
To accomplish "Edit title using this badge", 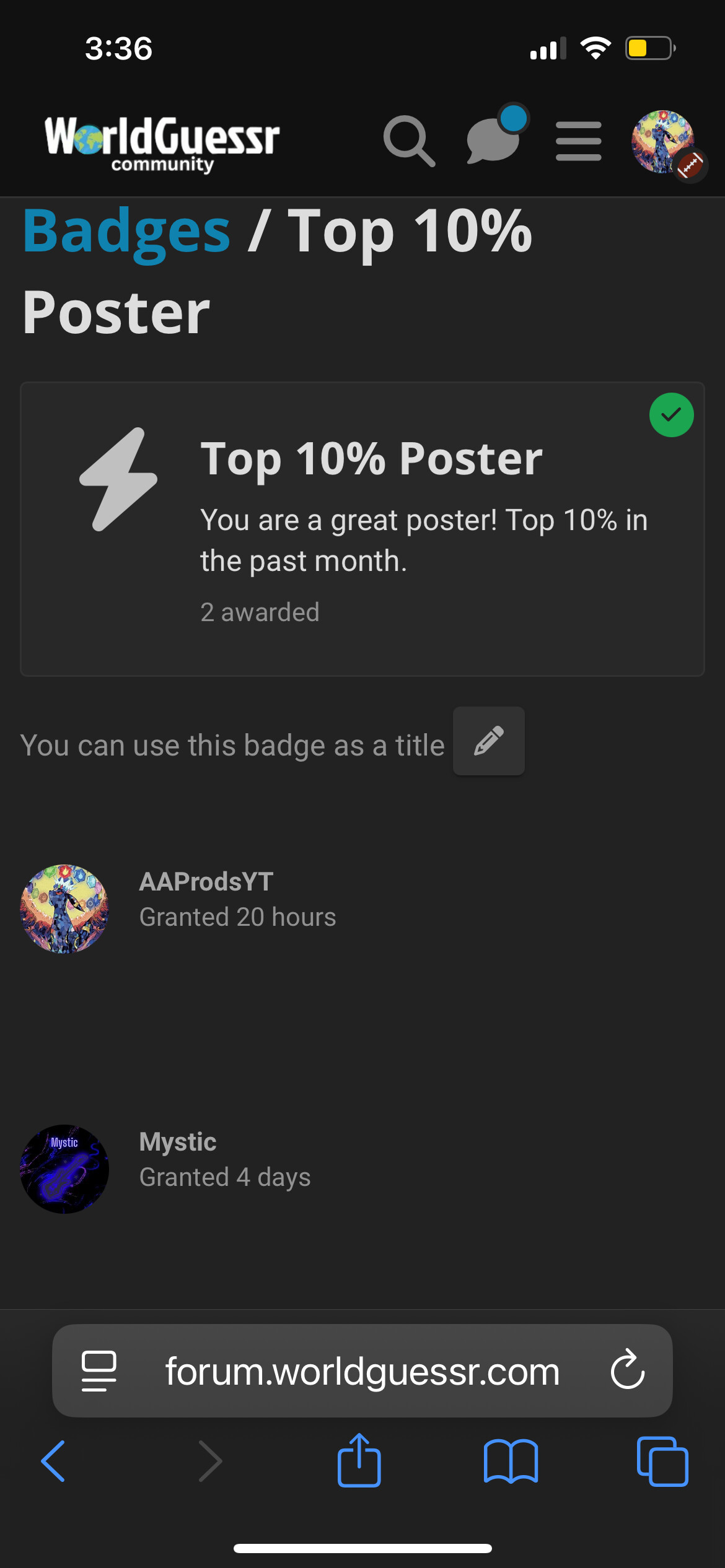I will (488, 741).
